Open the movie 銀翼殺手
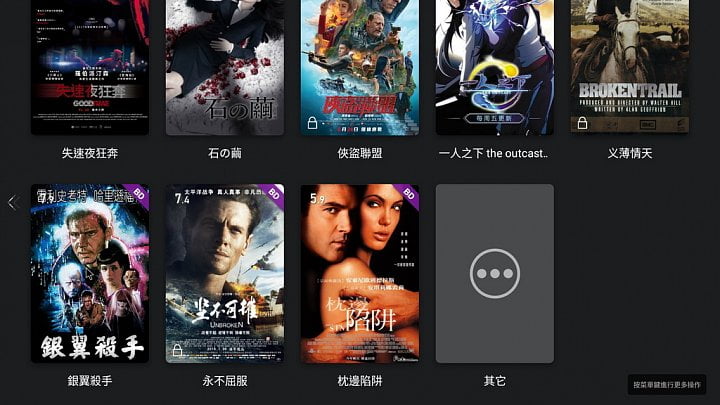The image size is (720, 405). [90, 273]
